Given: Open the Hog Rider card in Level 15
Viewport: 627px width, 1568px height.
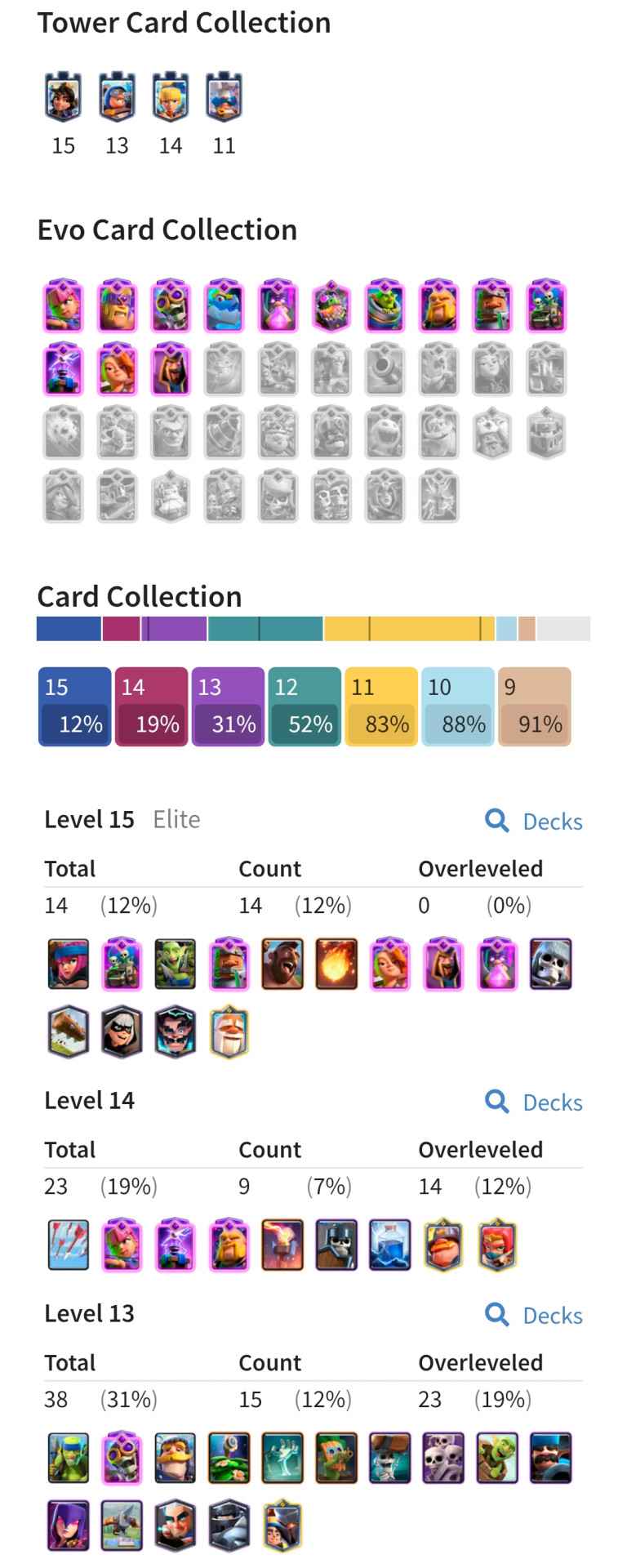Looking at the screenshot, I should coord(282,964).
